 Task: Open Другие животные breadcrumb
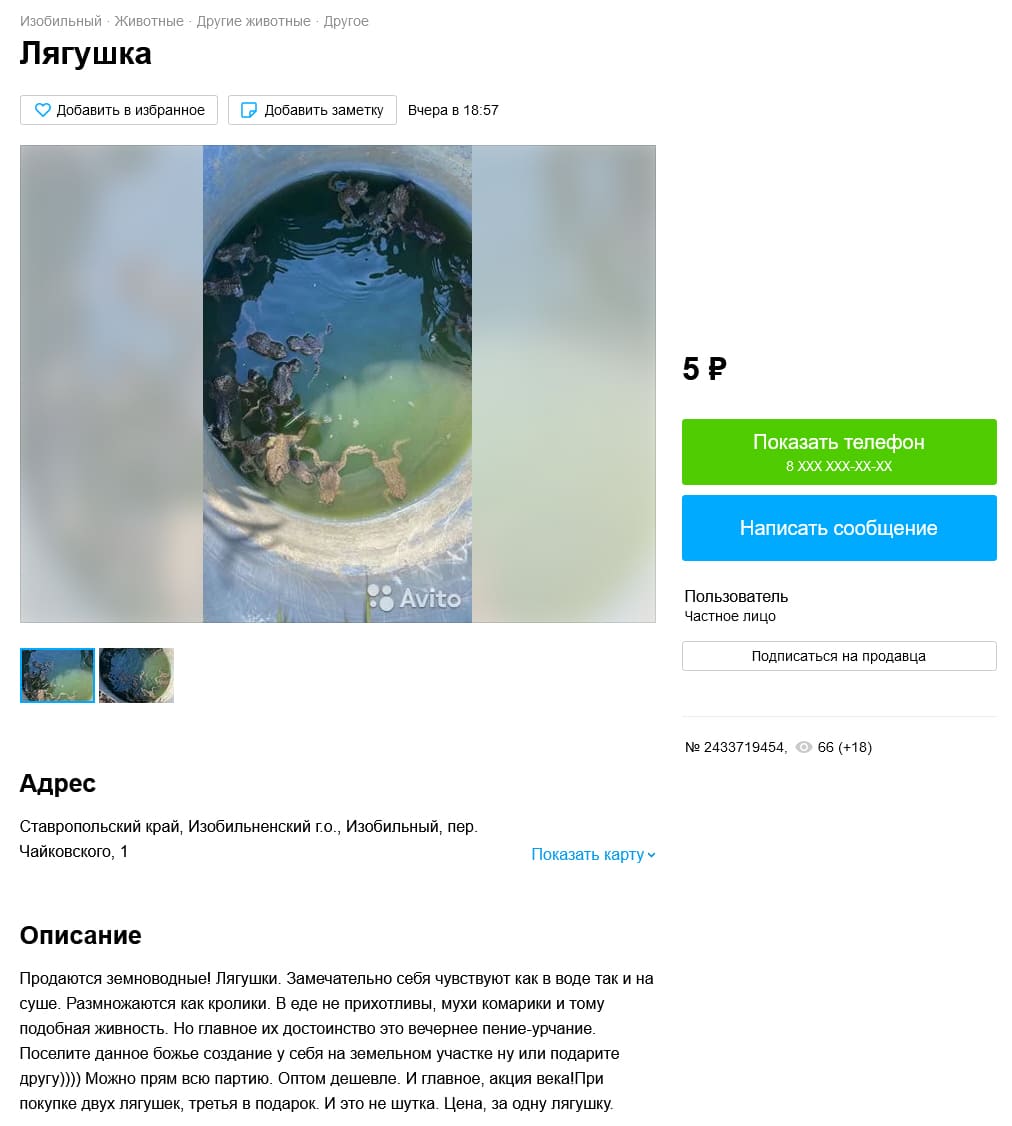point(253,21)
